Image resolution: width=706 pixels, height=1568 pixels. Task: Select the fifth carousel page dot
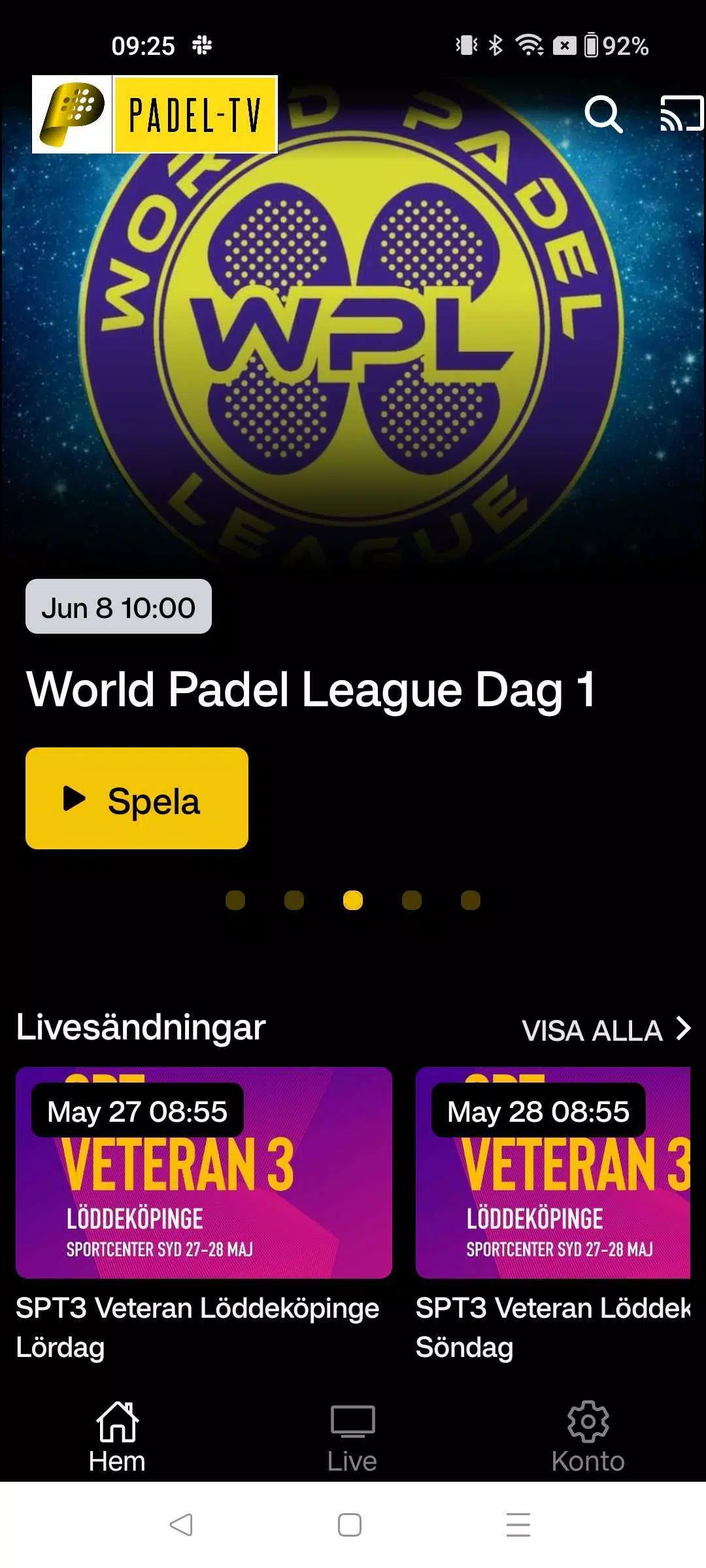click(x=471, y=900)
